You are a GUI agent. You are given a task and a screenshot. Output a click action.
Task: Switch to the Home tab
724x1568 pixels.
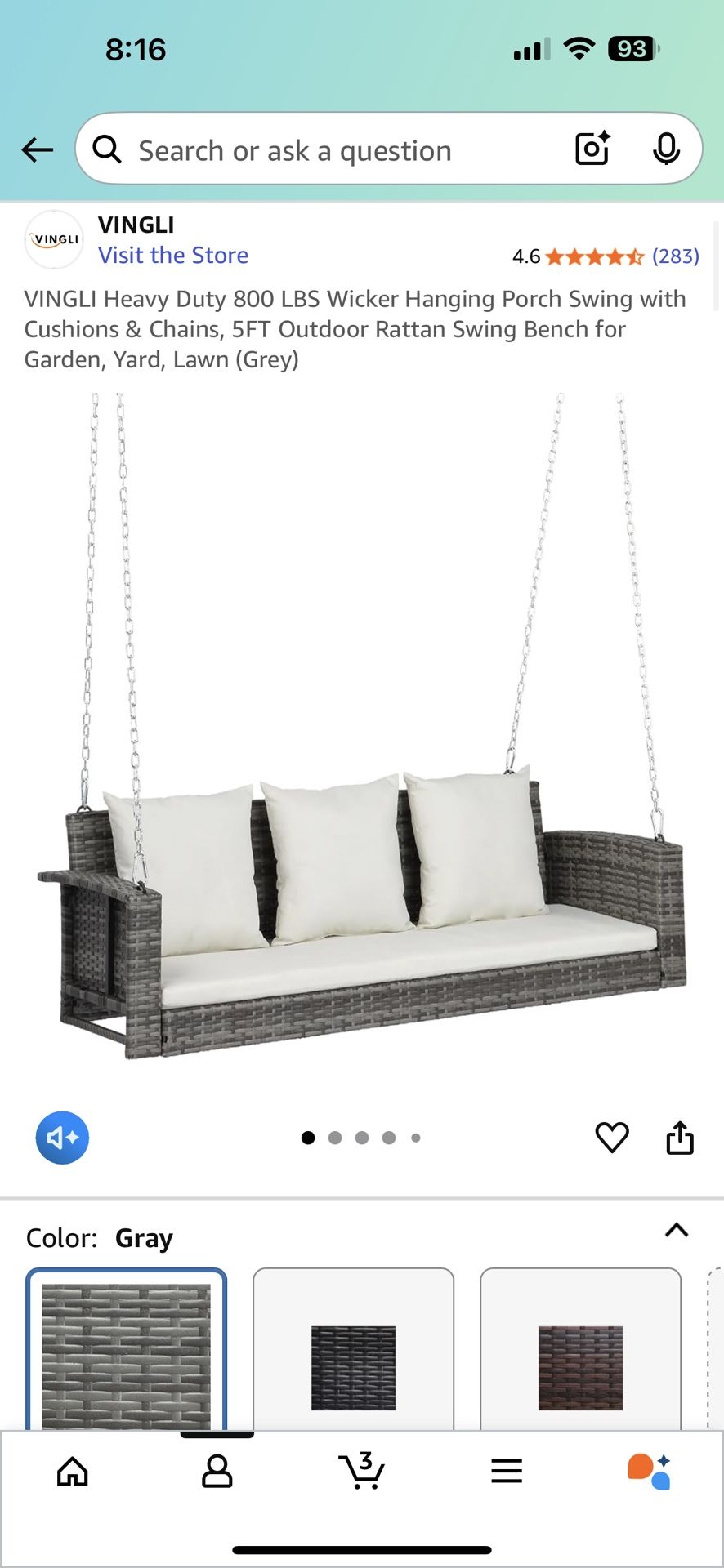click(73, 1471)
